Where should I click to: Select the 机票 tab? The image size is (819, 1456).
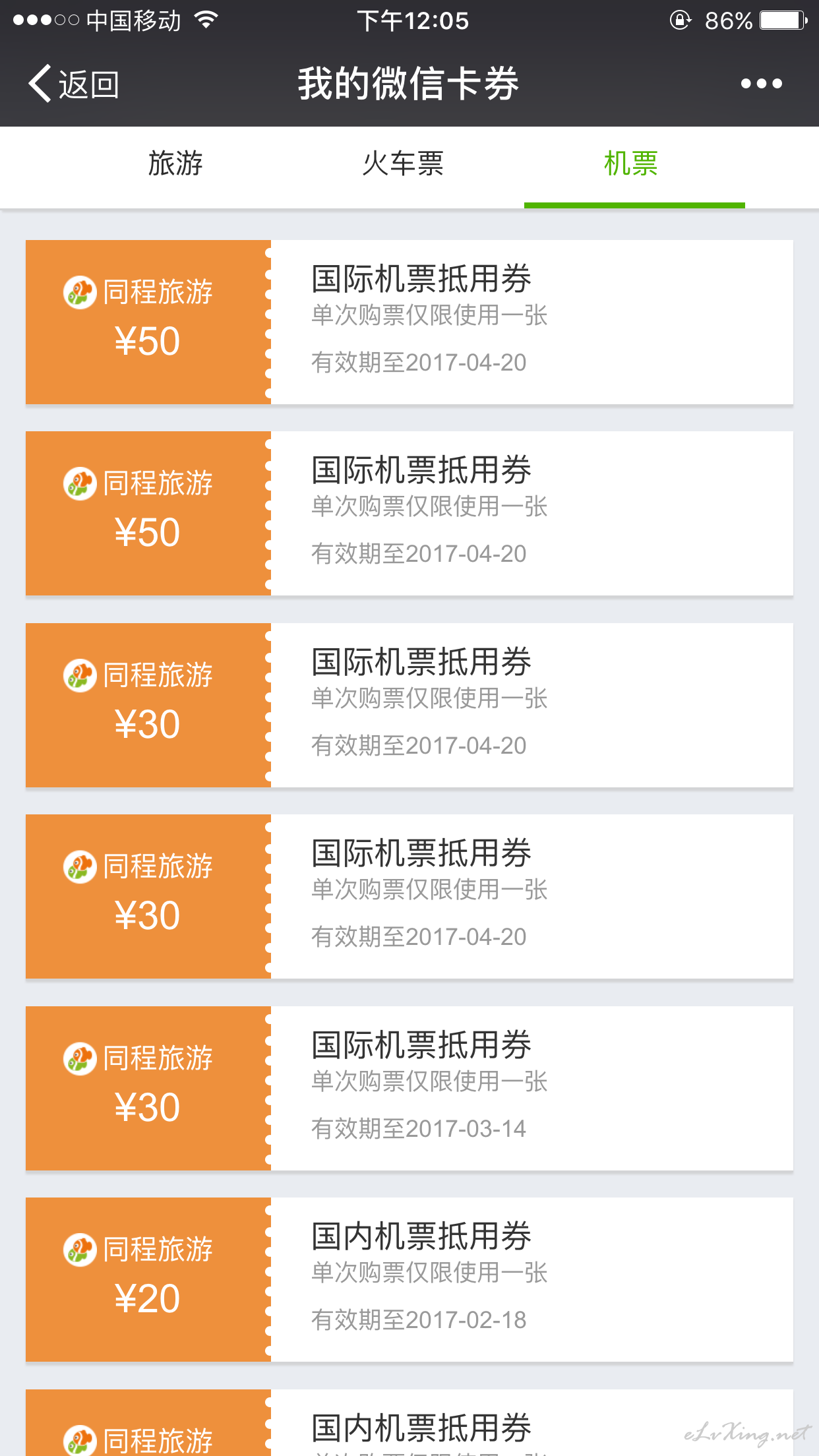[631, 163]
